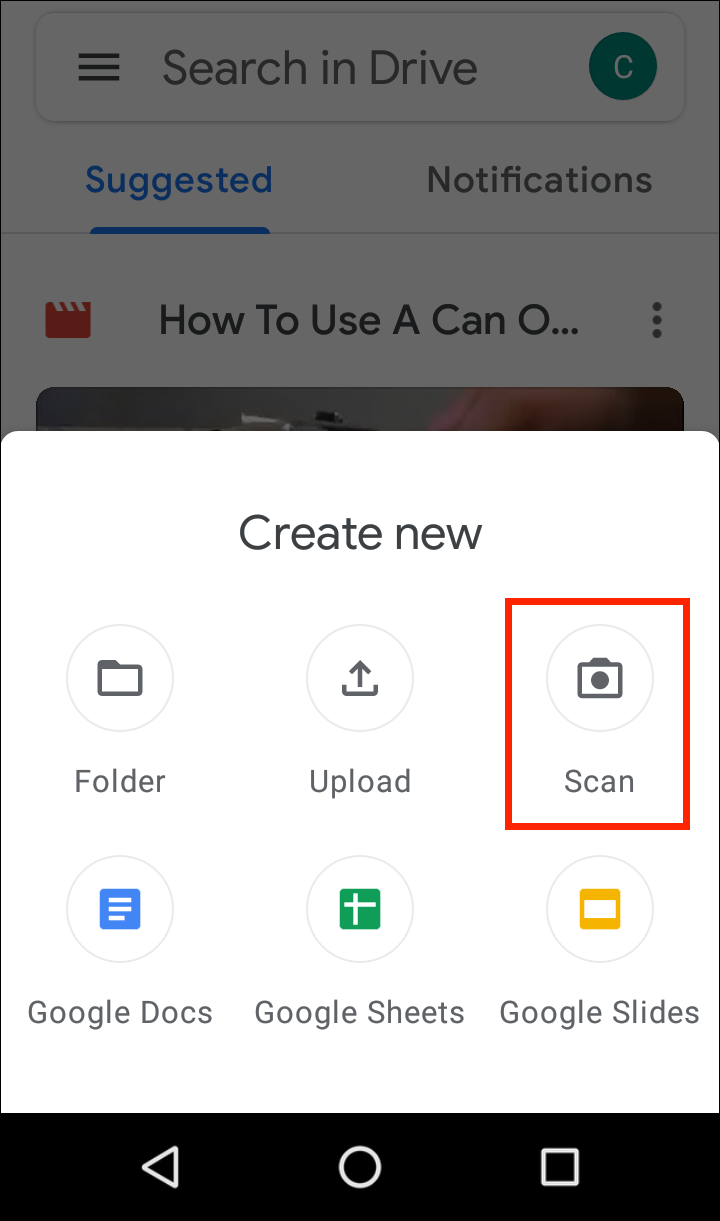Choose Upload to add a file

(x=360, y=679)
